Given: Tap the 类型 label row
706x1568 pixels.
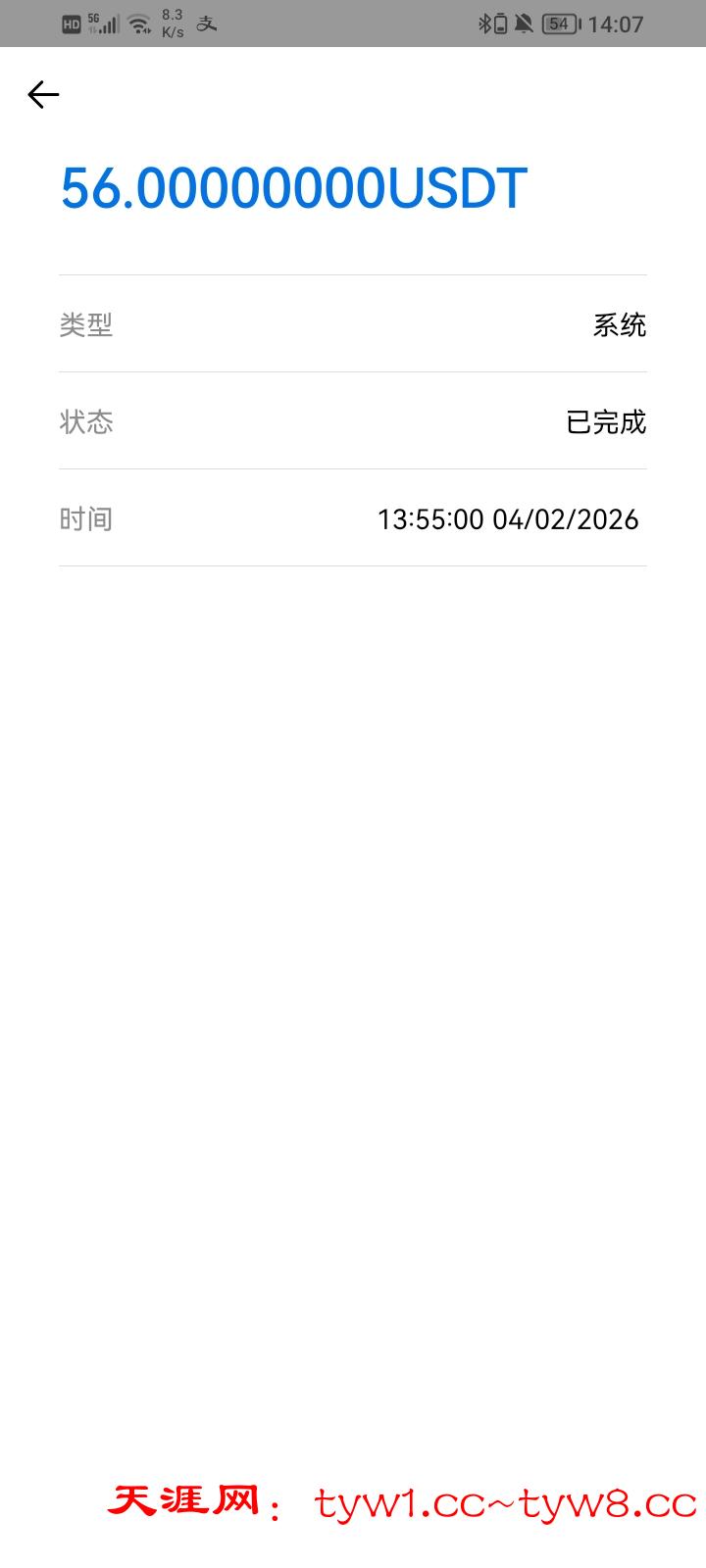Looking at the screenshot, I should coord(84,324).
